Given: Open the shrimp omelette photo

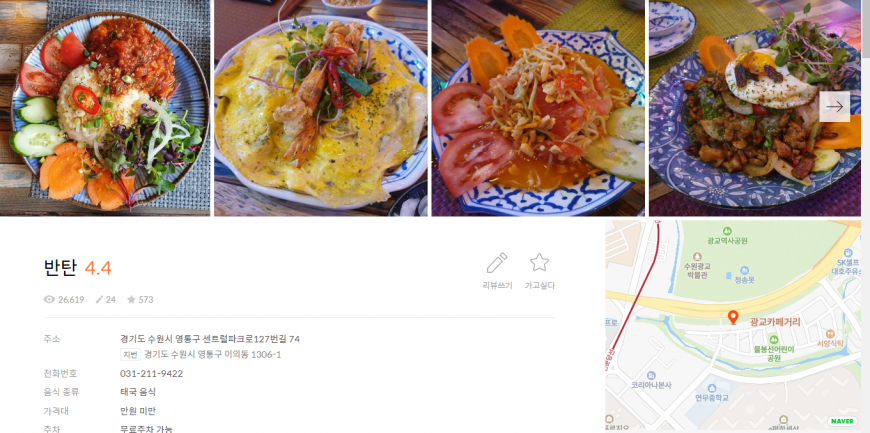Looking at the screenshot, I should tap(321, 107).
